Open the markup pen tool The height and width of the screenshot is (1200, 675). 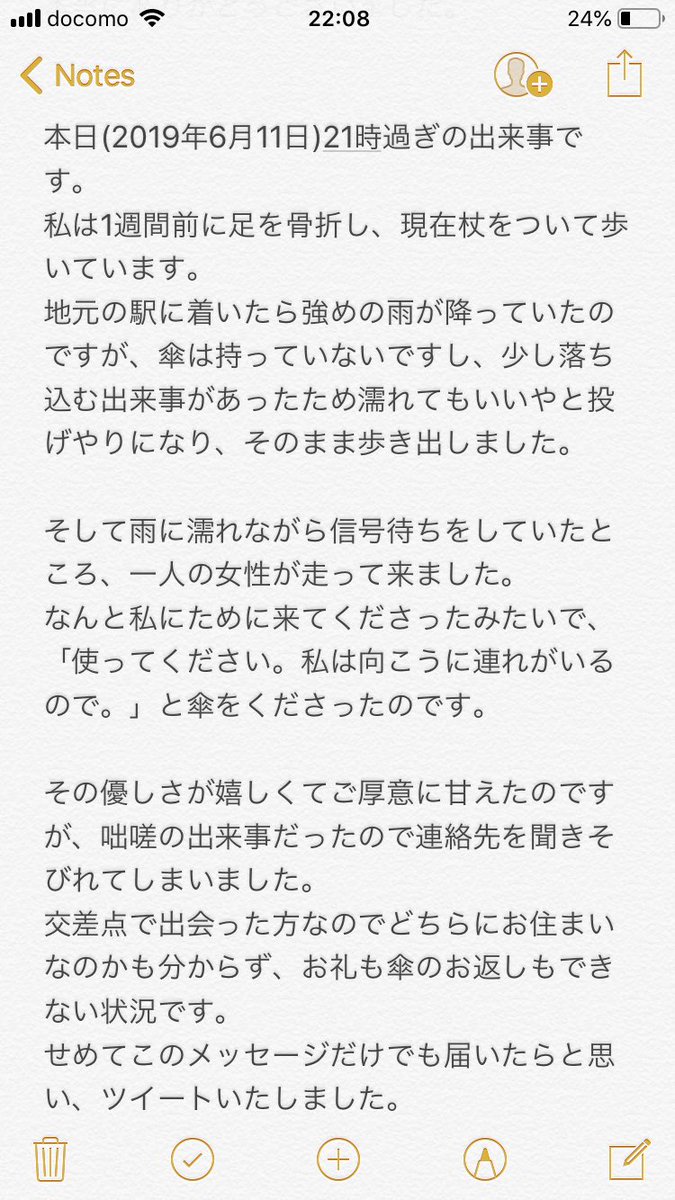(485, 1159)
